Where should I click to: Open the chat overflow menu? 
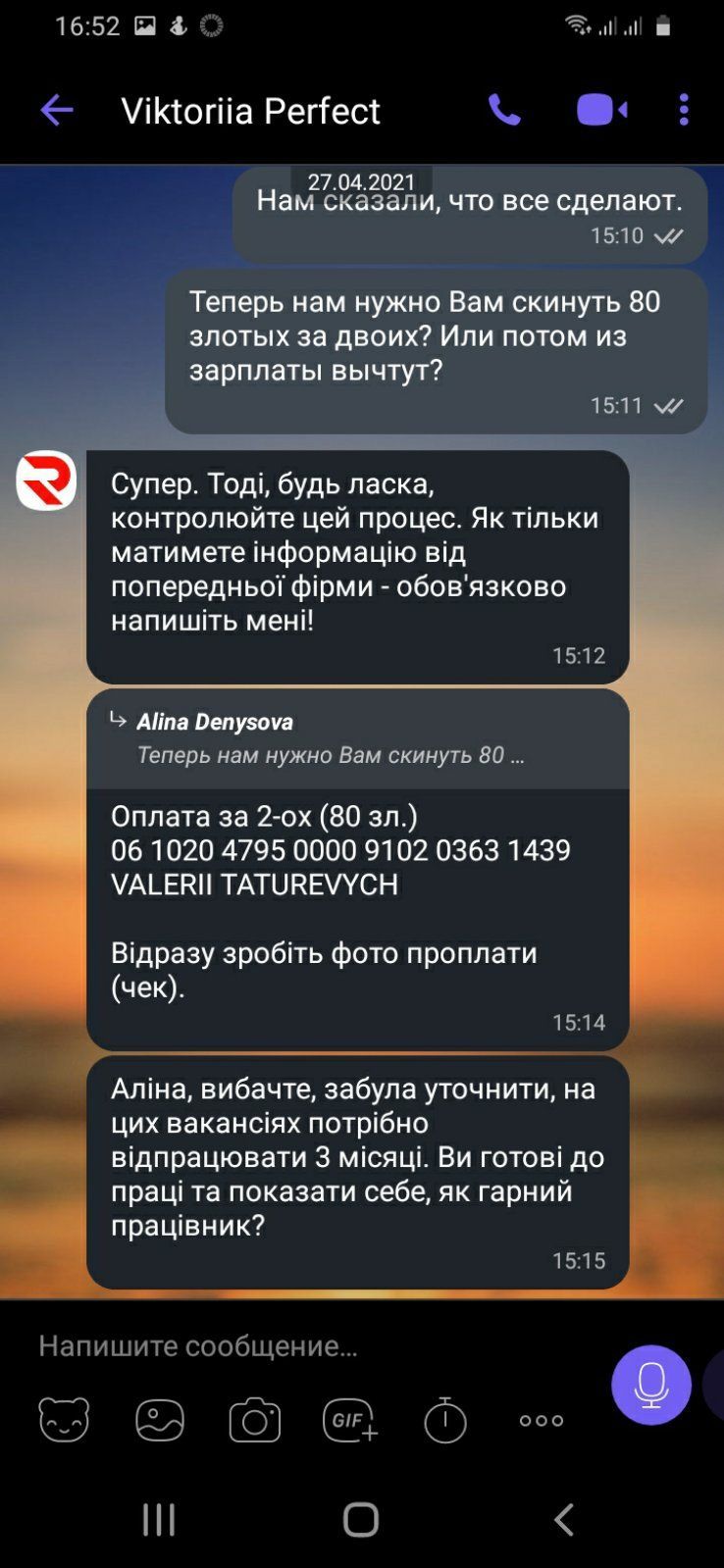pyautogui.click(x=684, y=110)
